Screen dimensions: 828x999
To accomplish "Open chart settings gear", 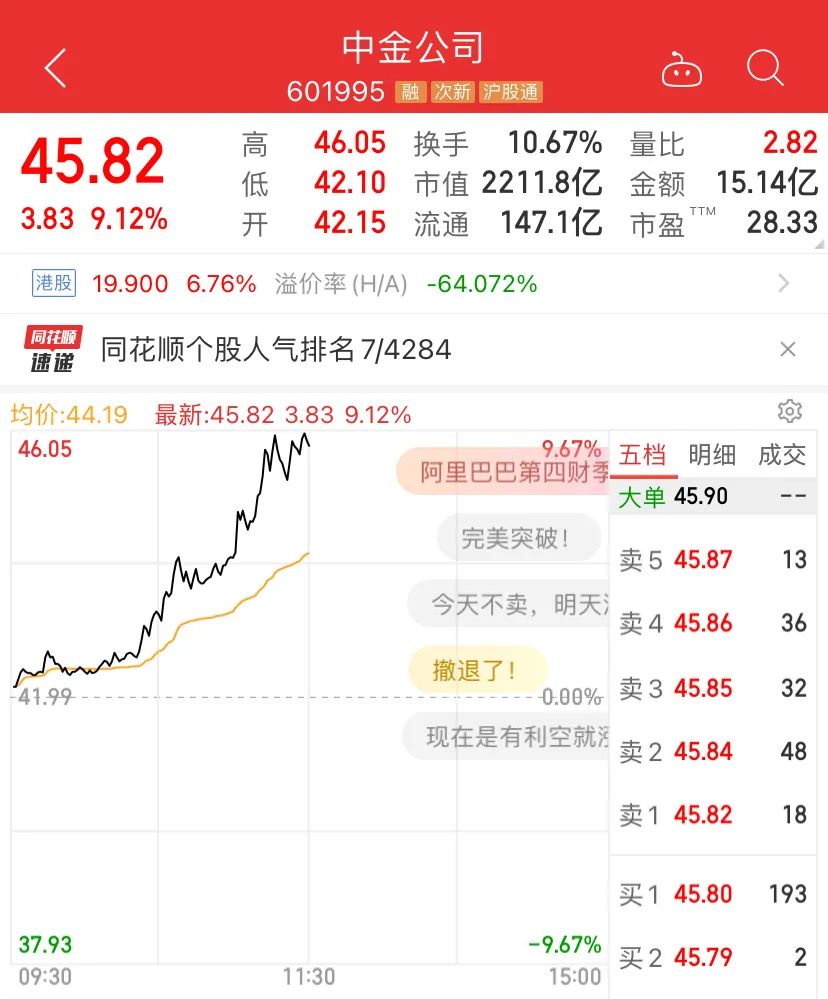I will click(790, 411).
